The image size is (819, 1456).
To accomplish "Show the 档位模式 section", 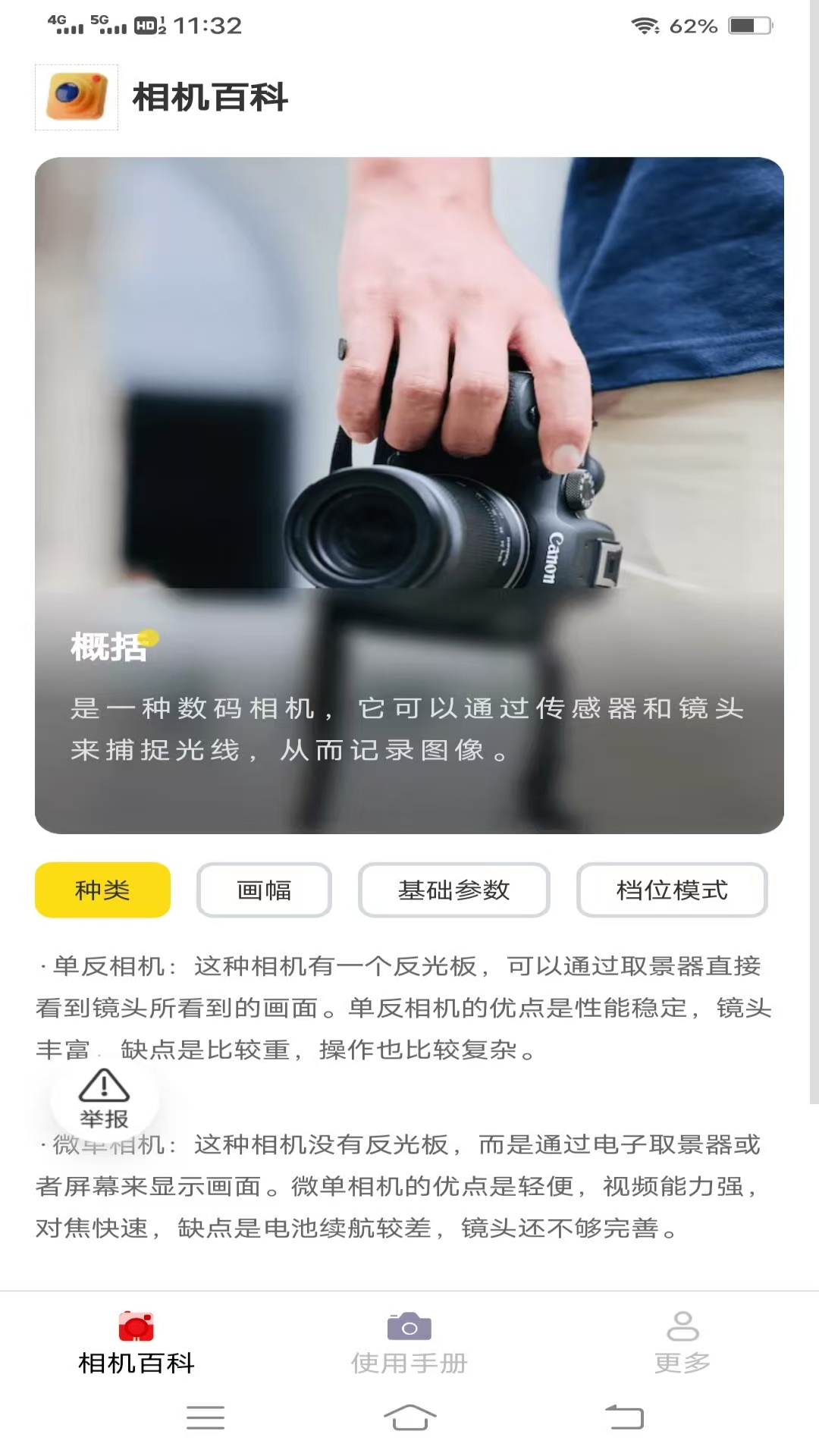I will tap(672, 890).
